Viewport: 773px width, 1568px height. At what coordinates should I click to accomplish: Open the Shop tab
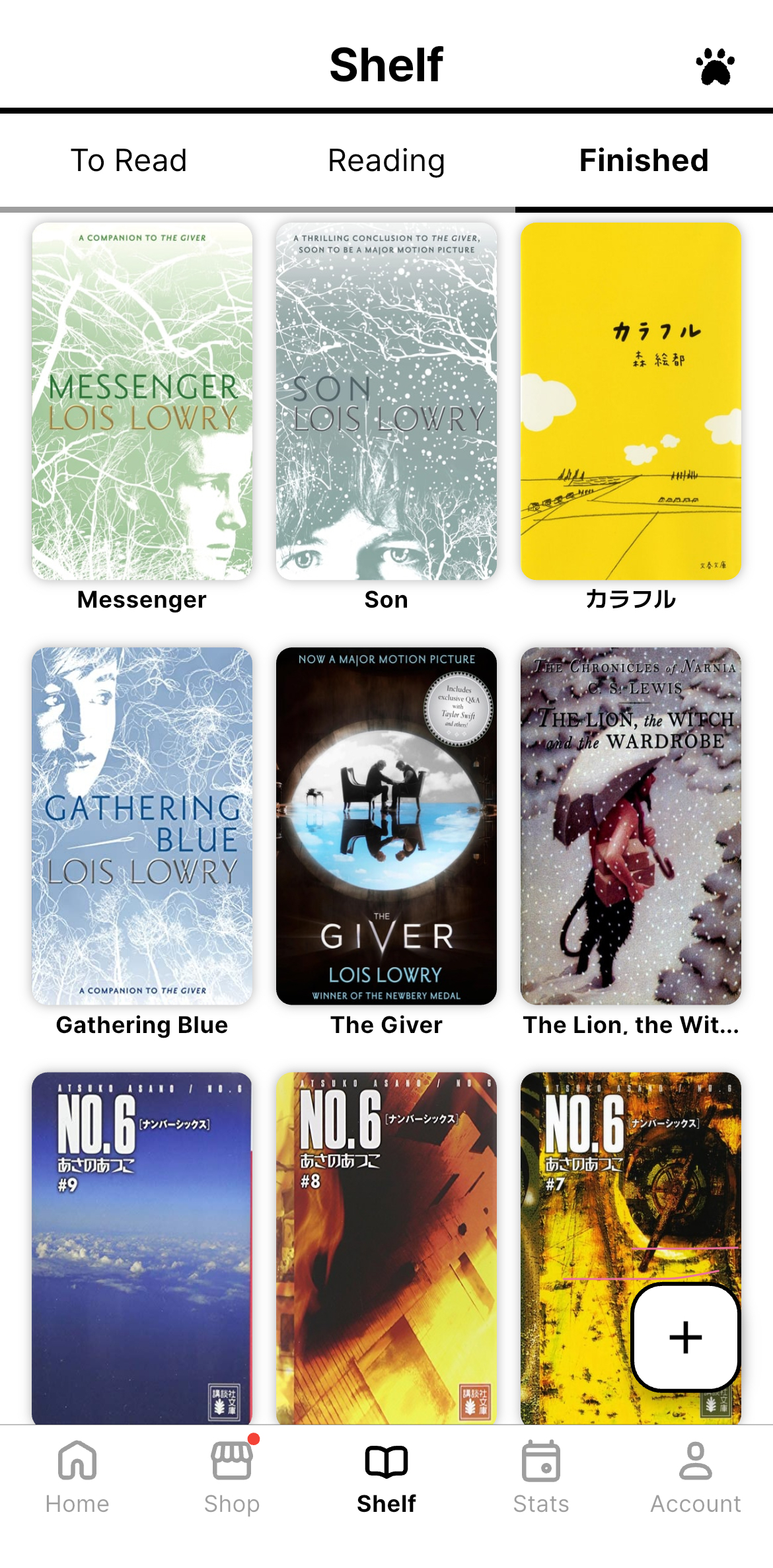point(232,1477)
